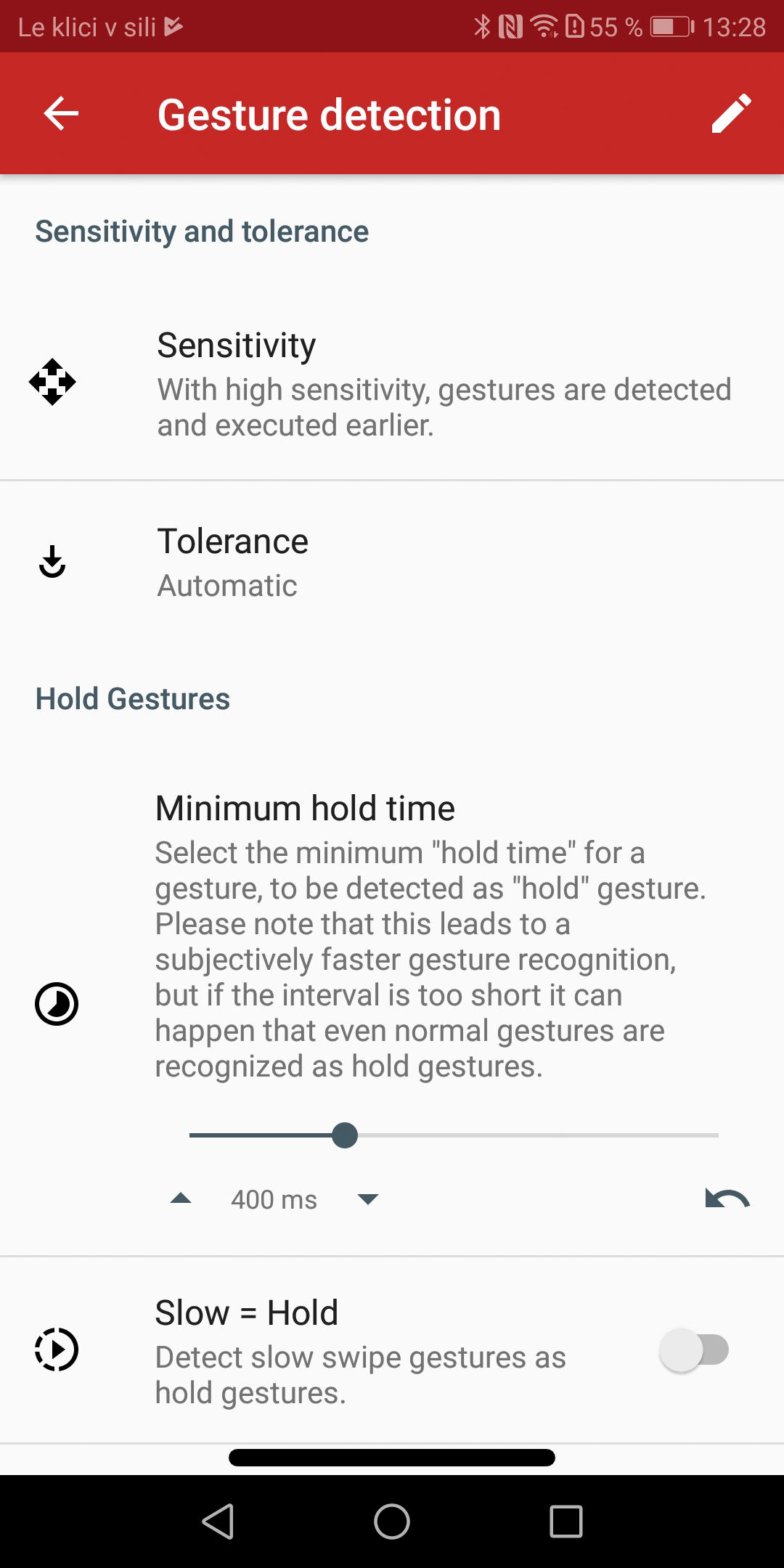Tap the pencil edit icon
Image resolution: width=784 pixels, height=1568 pixels.
[731, 114]
